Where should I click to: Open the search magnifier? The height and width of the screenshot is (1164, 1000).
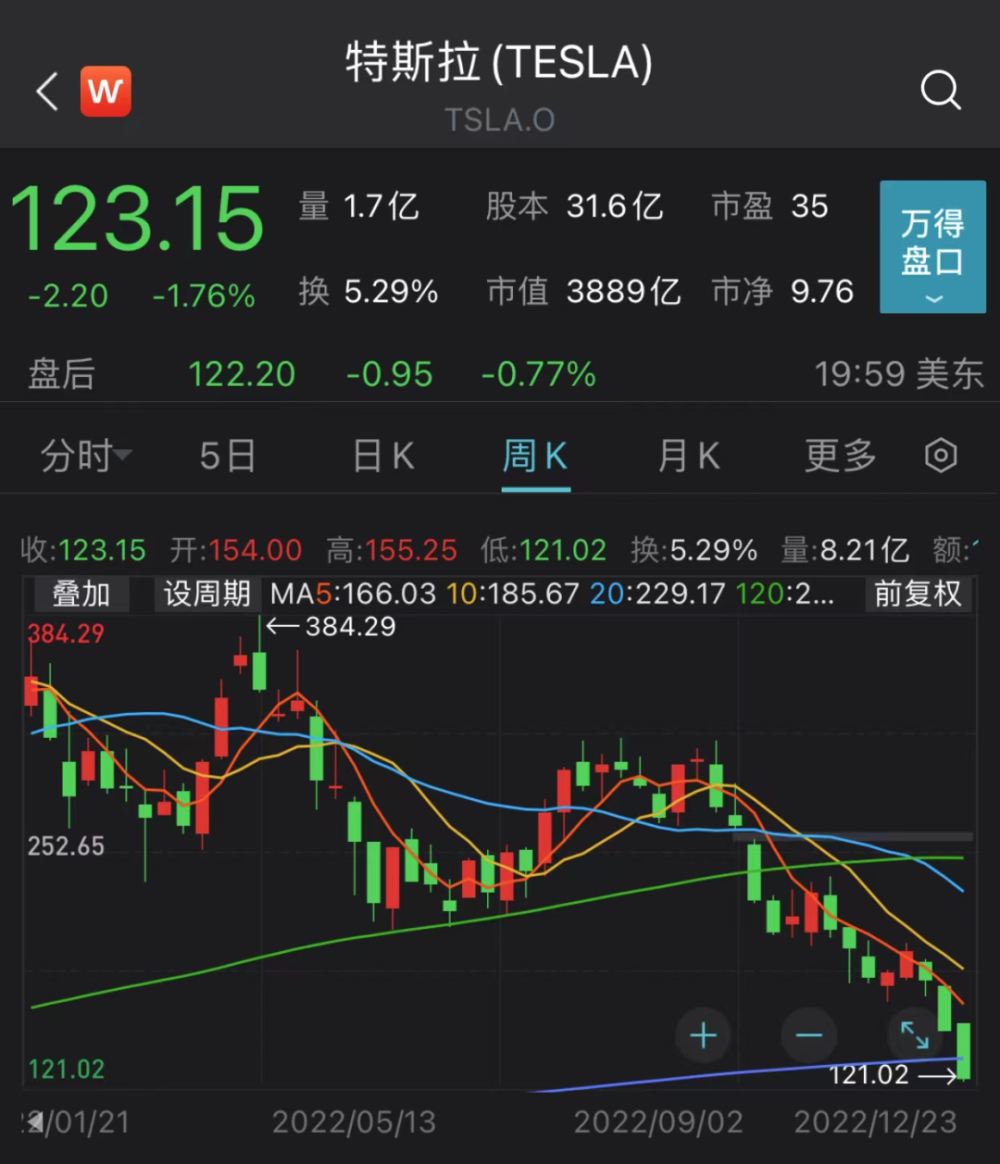pos(940,92)
